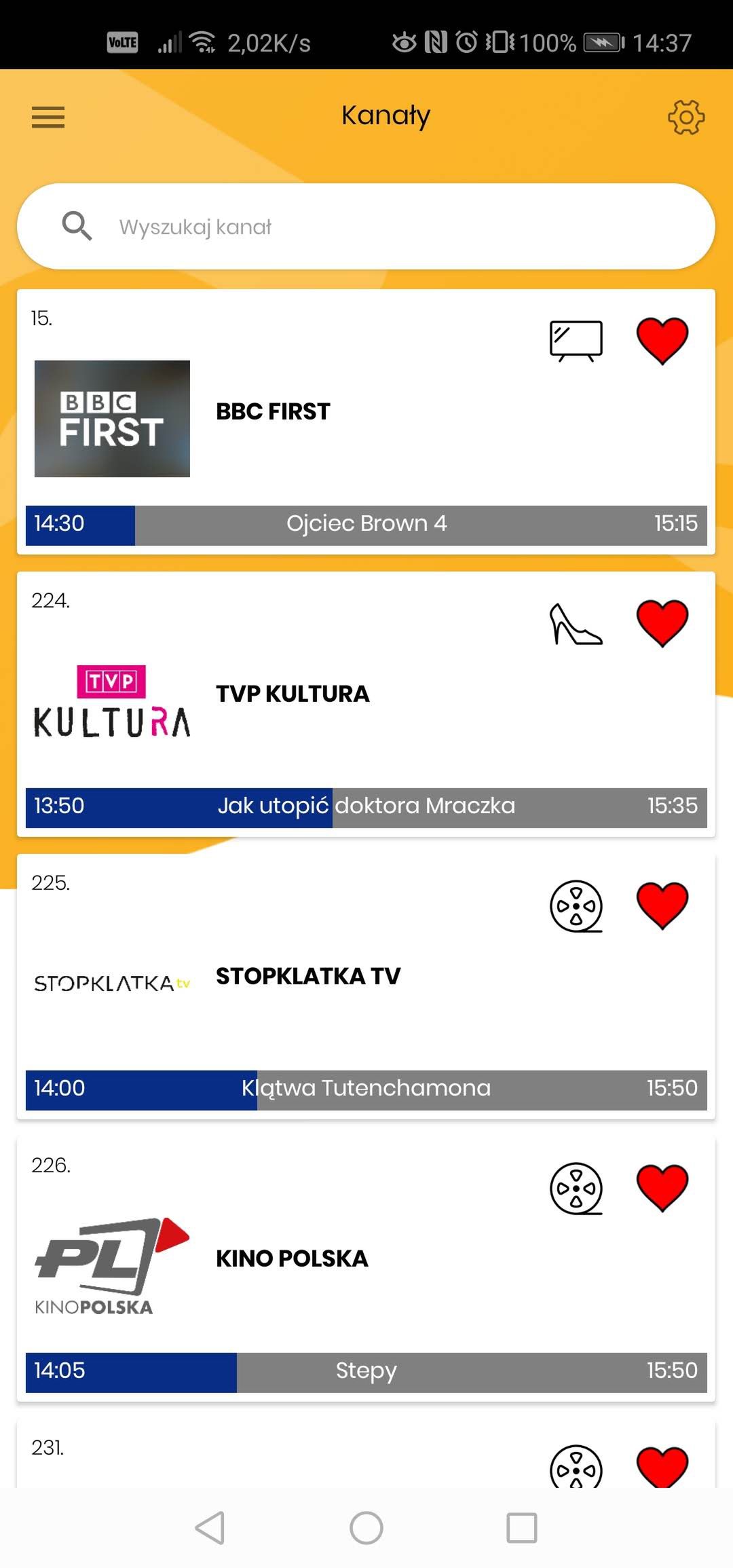The image size is (733, 1568).
Task: Go to the home screen via system home button
Action: pyautogui.click(x=366, y=1528)
